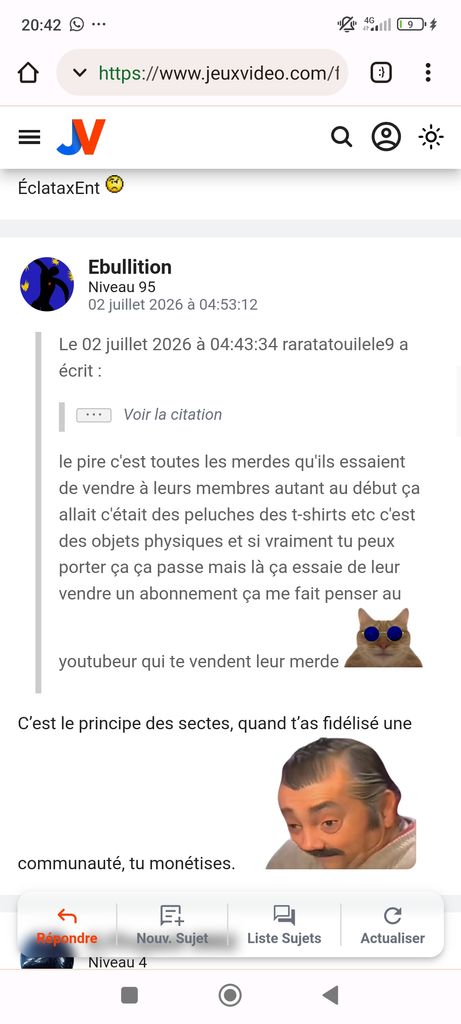Open the user account icon
461x1024 pixels.
(386, 137)
